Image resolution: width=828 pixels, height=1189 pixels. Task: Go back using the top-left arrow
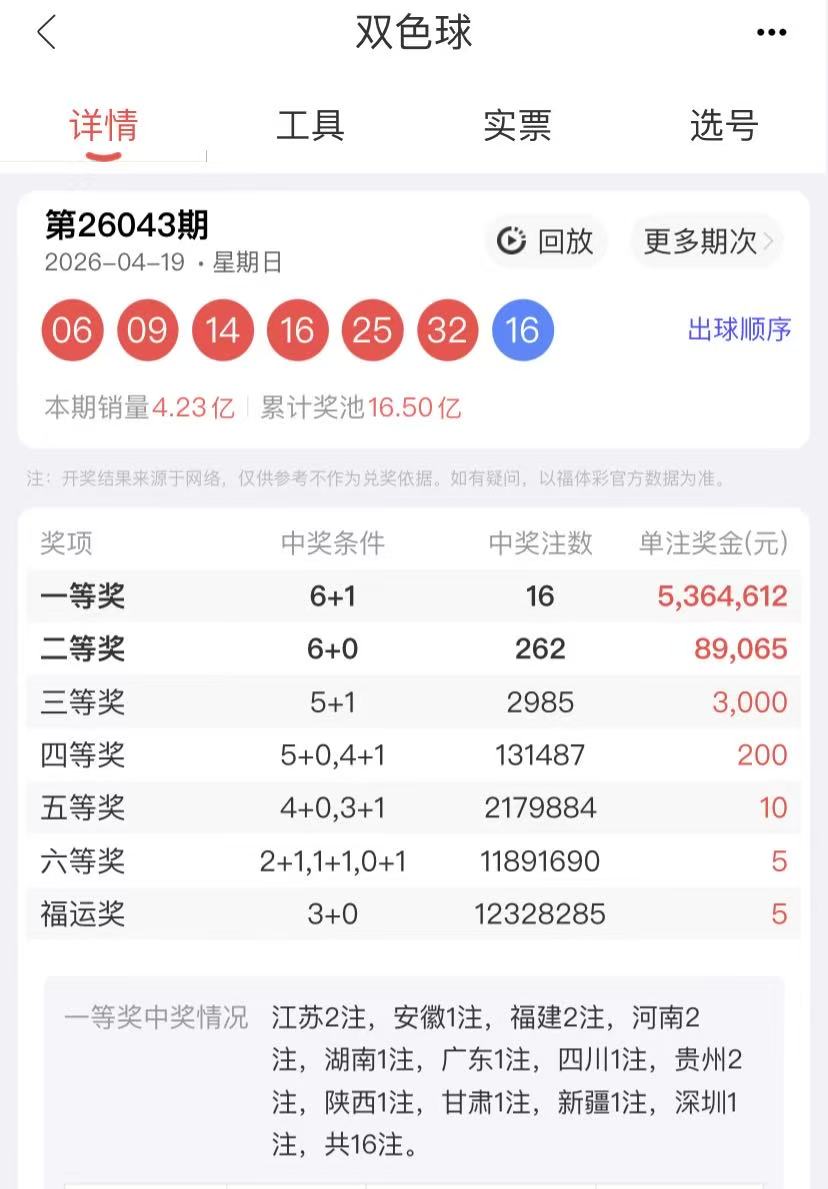(47, 33)
